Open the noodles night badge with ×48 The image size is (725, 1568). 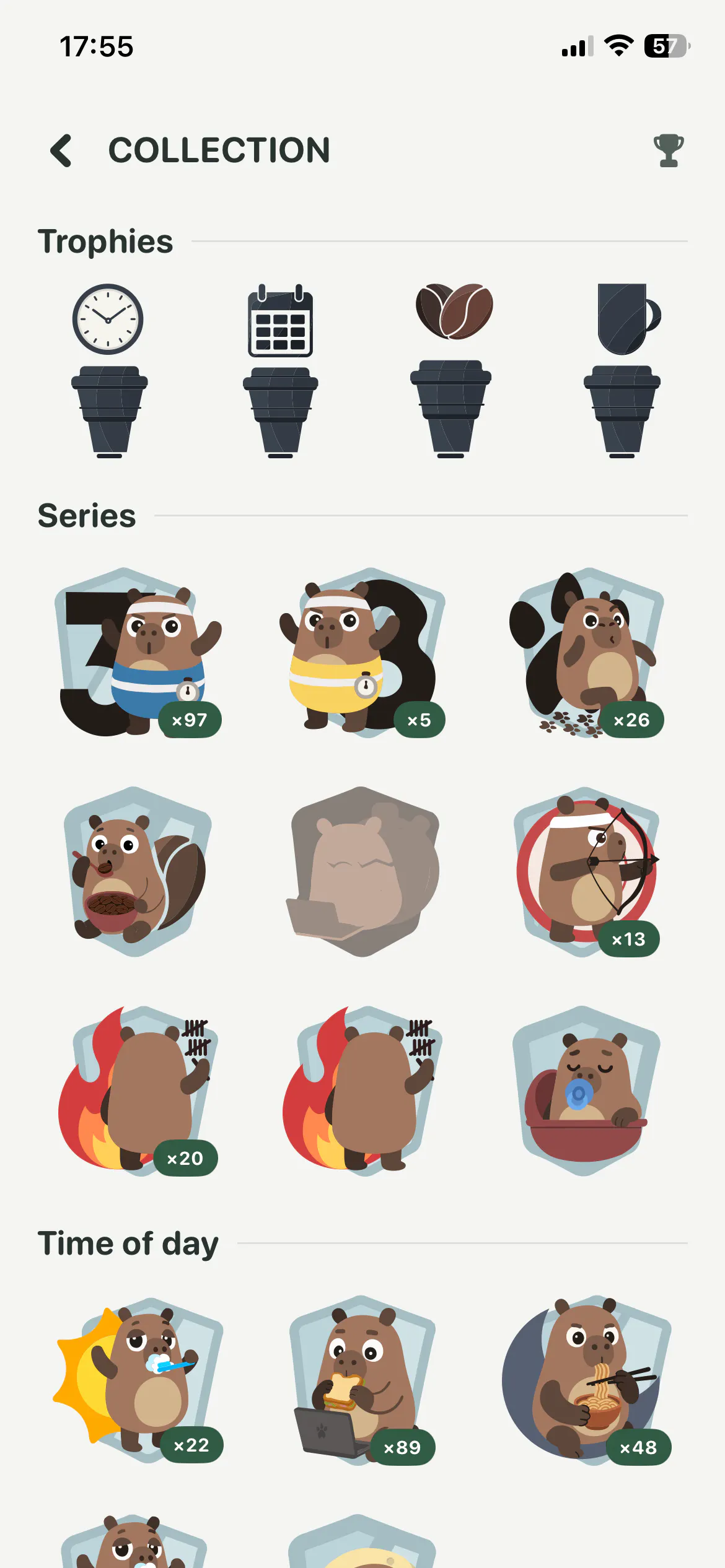pyautogui.click(x=586, y=1380)
